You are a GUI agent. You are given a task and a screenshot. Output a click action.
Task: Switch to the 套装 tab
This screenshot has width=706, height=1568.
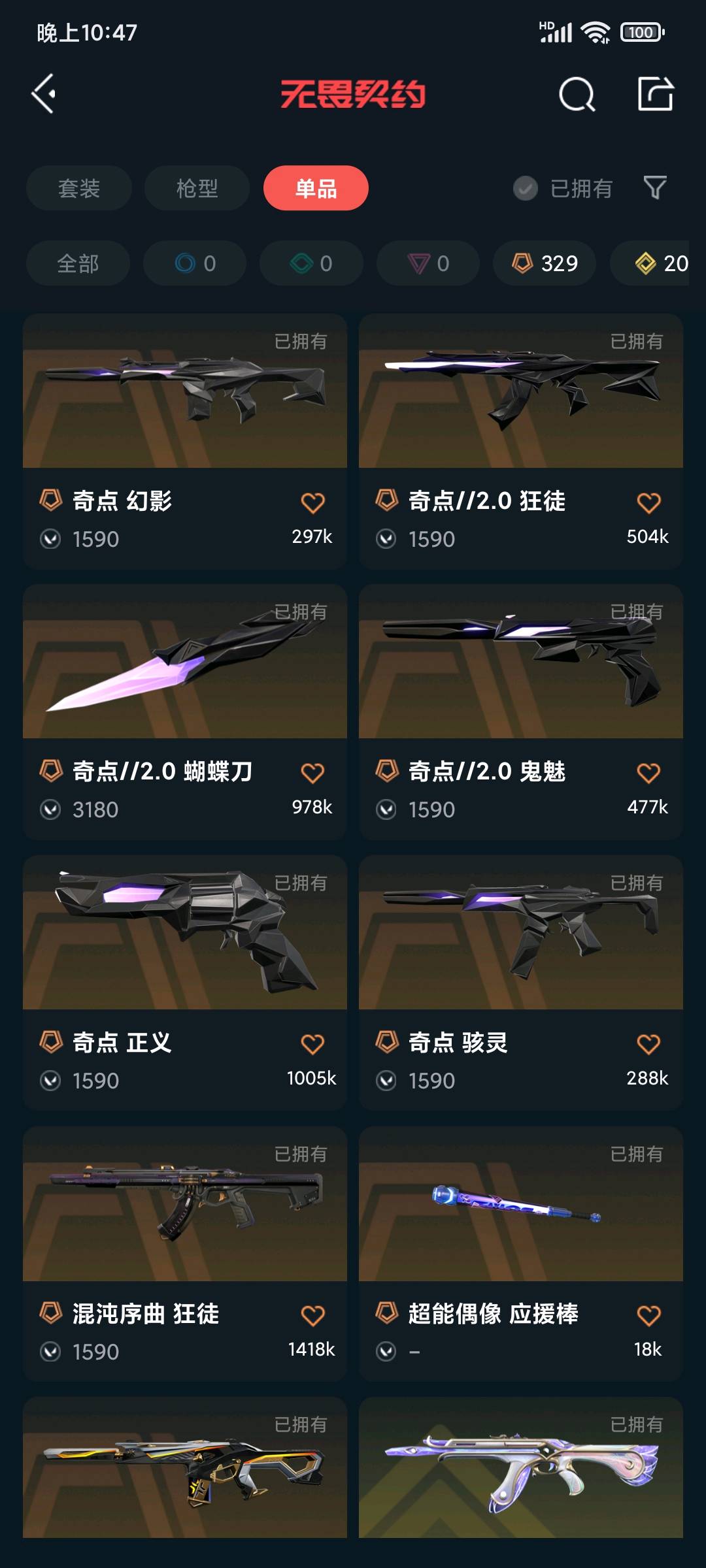click(x=79, y=188)
